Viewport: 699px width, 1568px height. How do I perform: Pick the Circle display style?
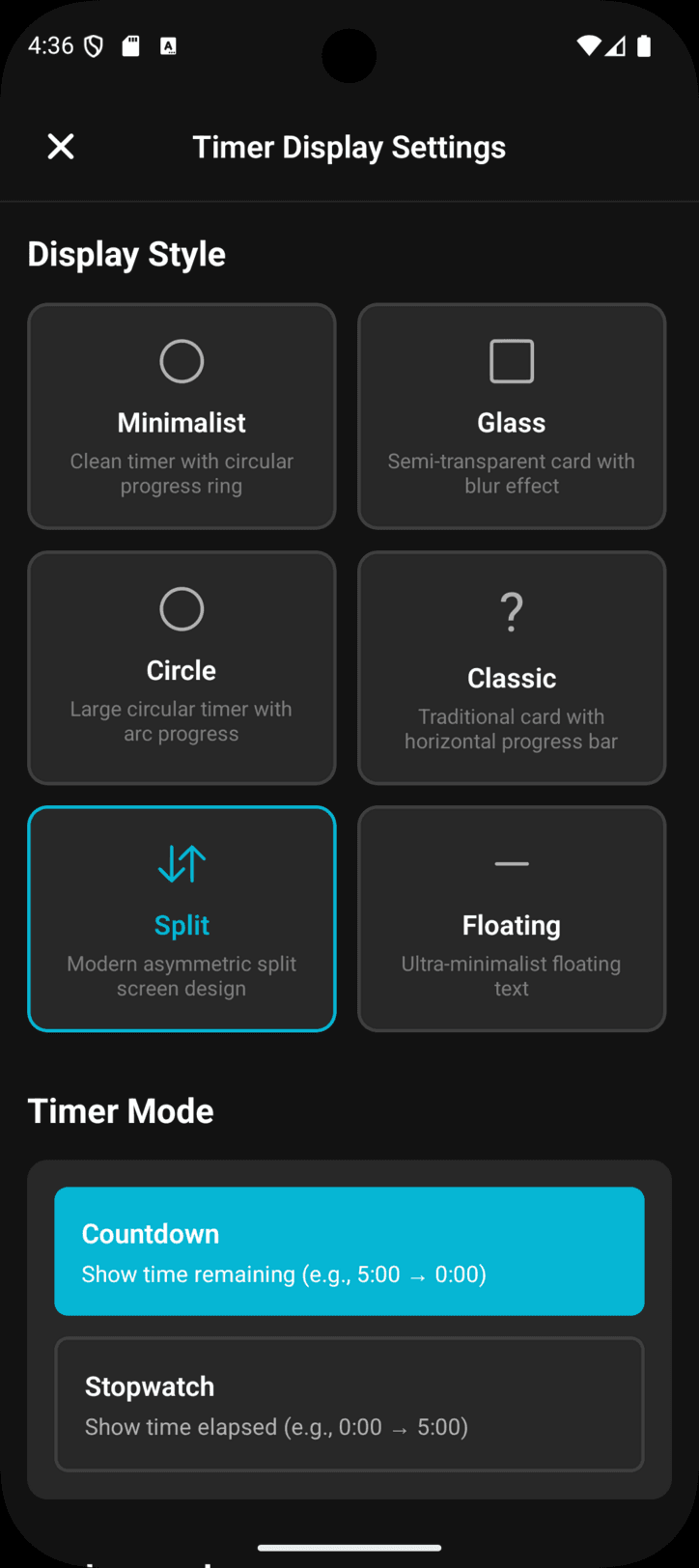tap(182, 667)
